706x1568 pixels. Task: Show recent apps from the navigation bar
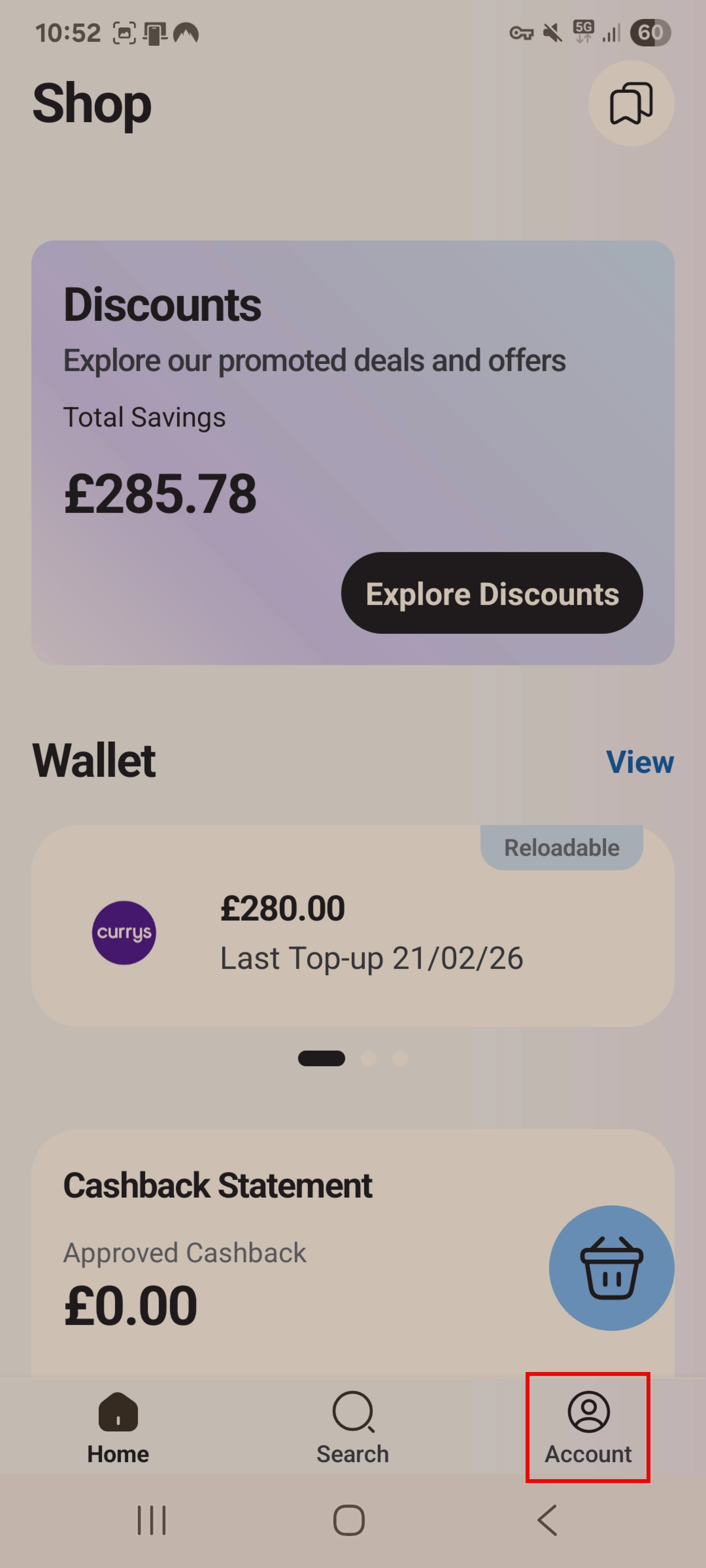[152, 1520]
